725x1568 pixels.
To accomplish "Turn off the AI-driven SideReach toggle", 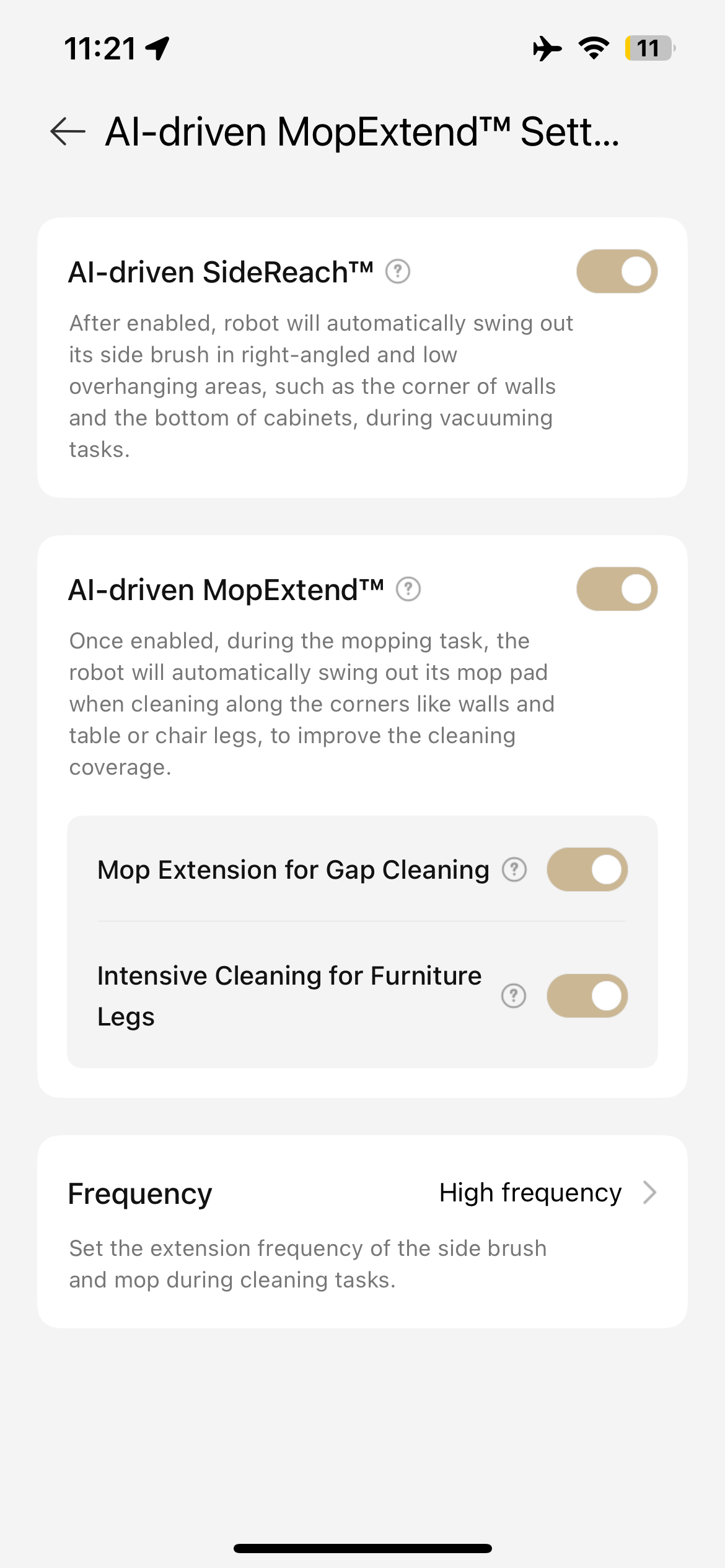I will click(x=617, y=271).
